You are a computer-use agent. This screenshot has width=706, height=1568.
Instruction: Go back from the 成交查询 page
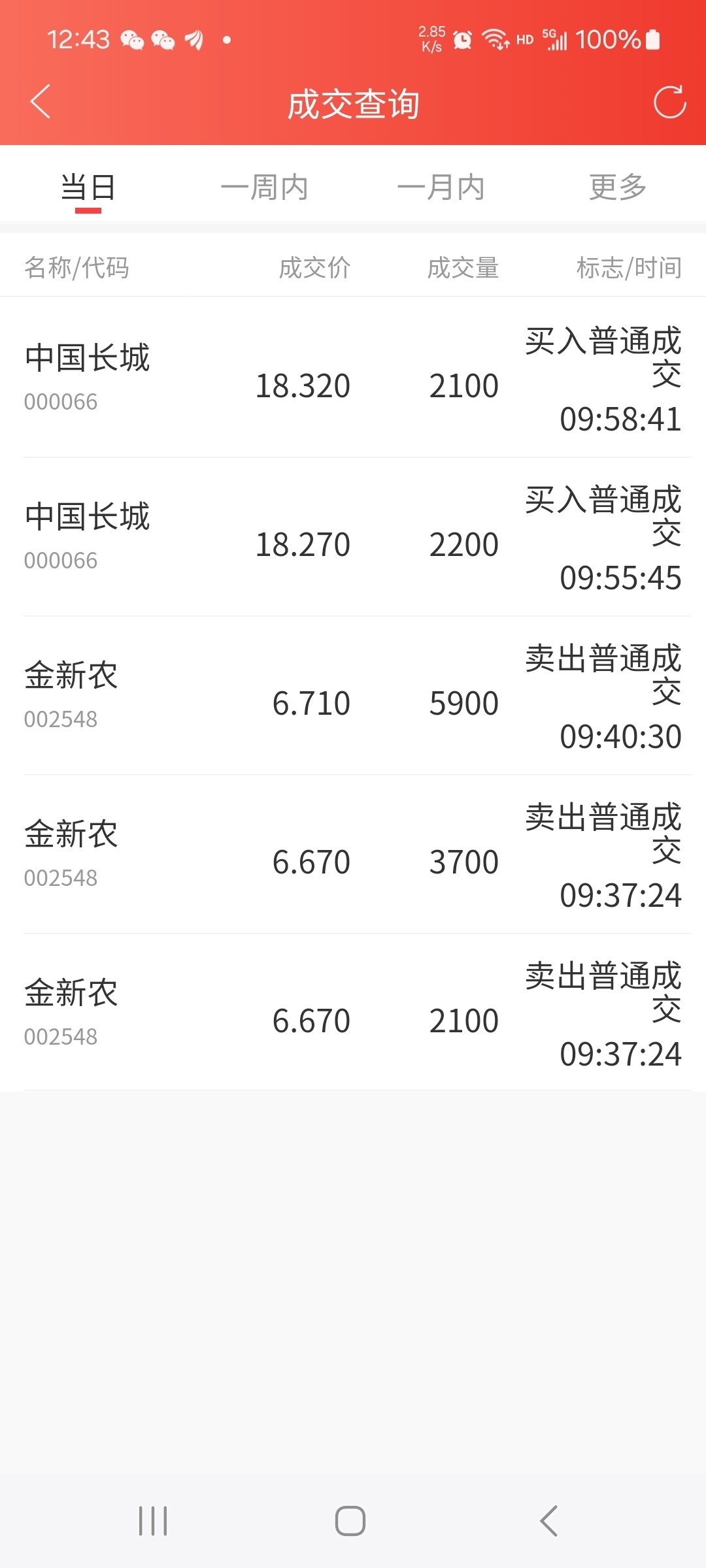pos(41,102)
